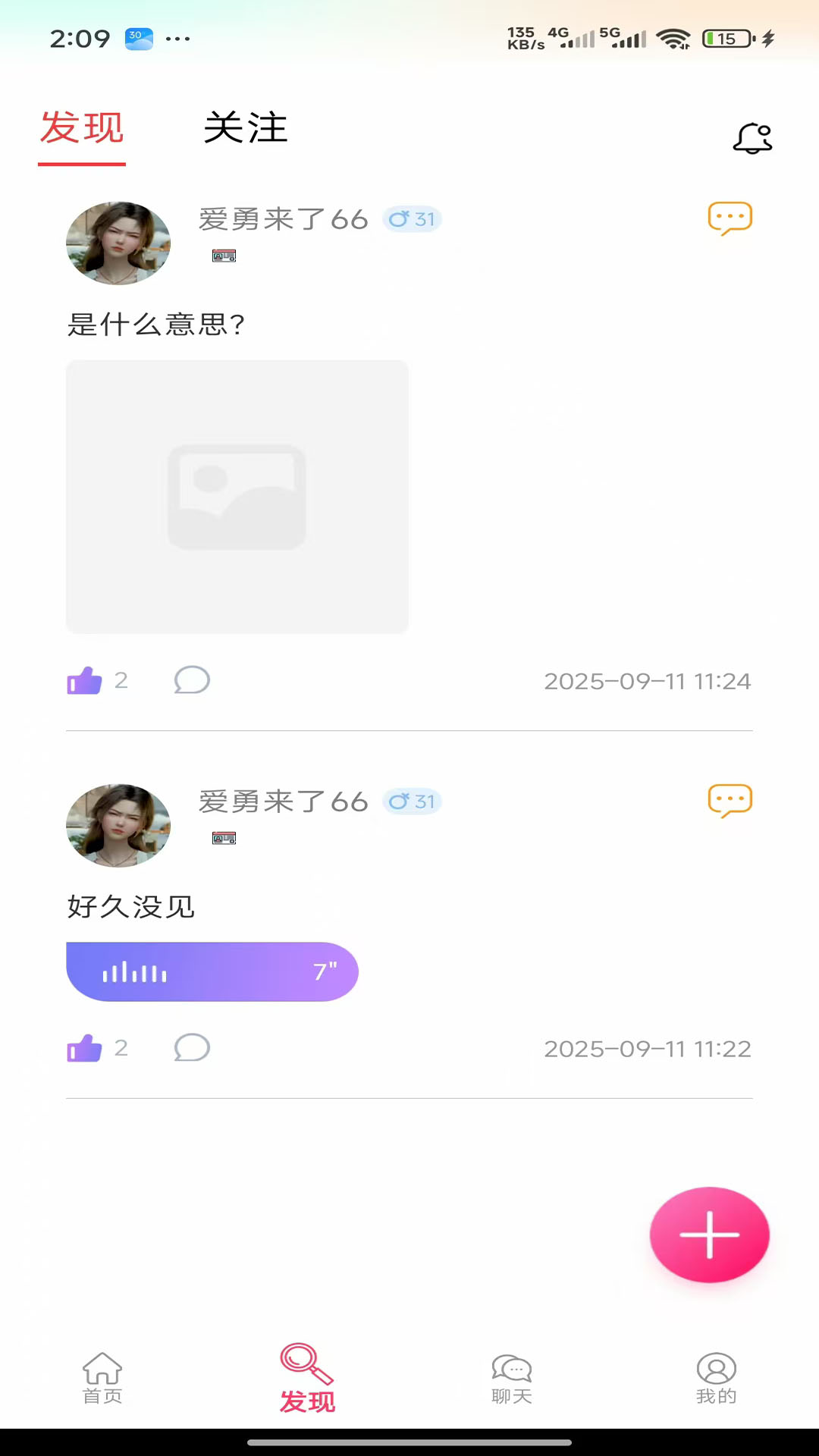
Task: Play the 7-second voice message
Action: (x=212, y=971)
